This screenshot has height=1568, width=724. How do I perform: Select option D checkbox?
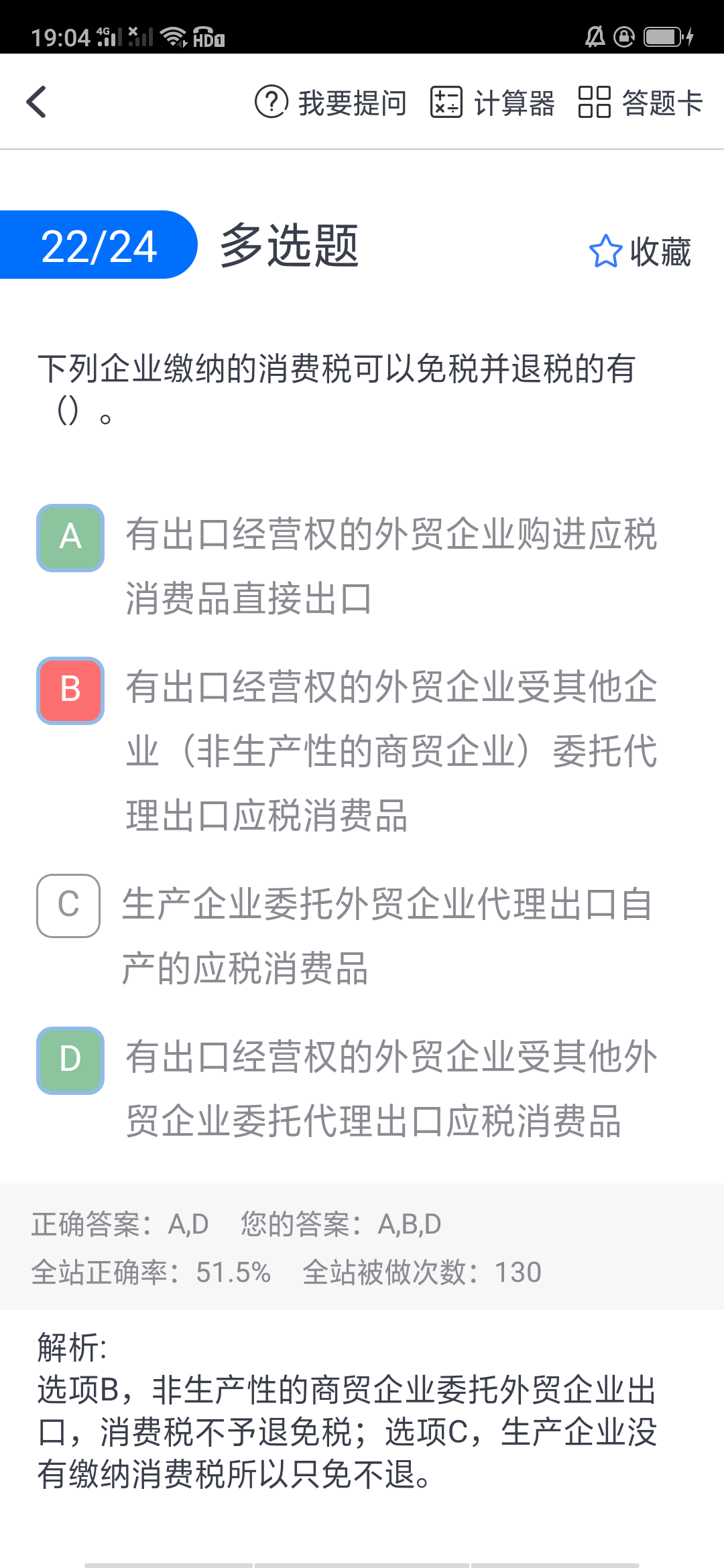(70, 1060)
